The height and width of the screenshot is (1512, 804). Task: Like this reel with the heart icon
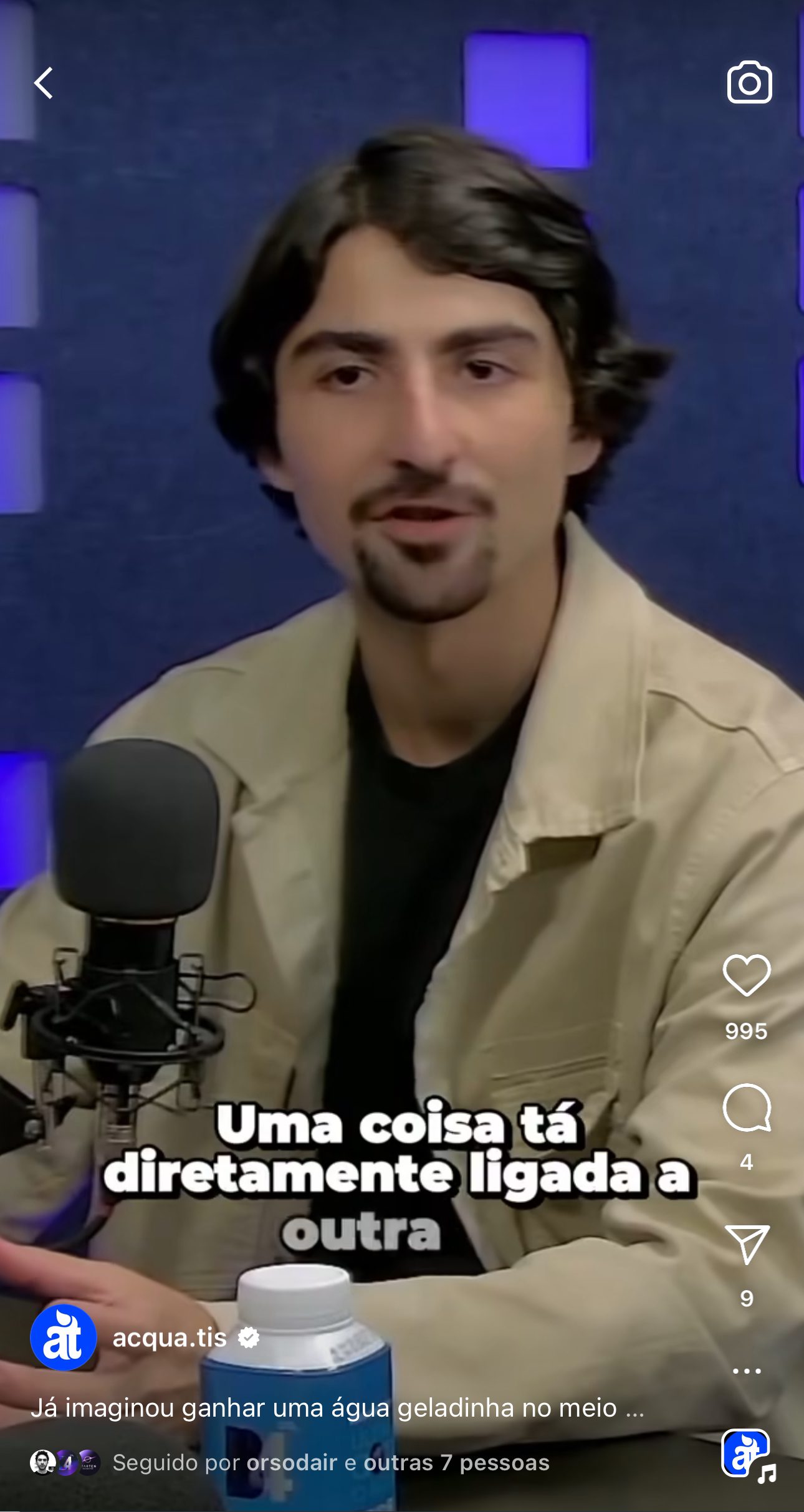point(746,975)
